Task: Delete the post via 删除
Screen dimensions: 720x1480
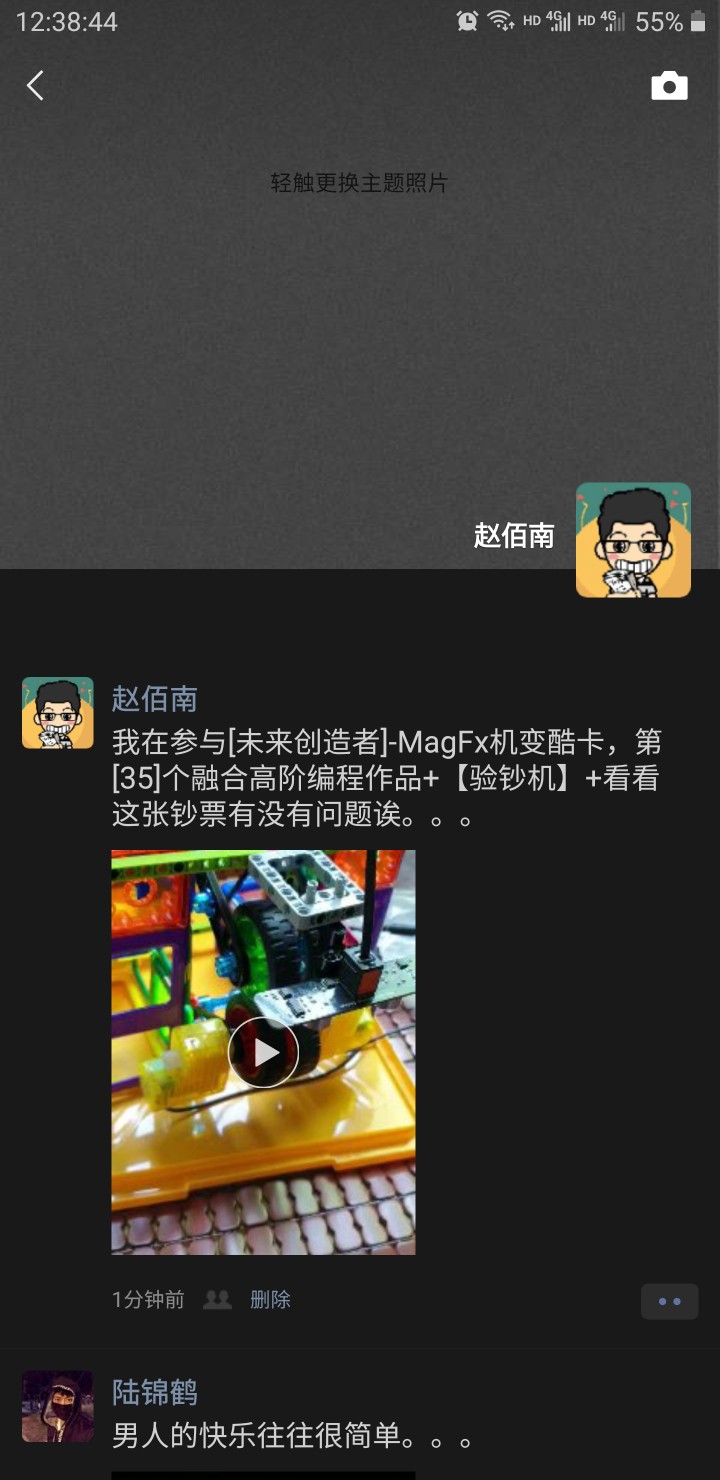Action: (270, 1300)
